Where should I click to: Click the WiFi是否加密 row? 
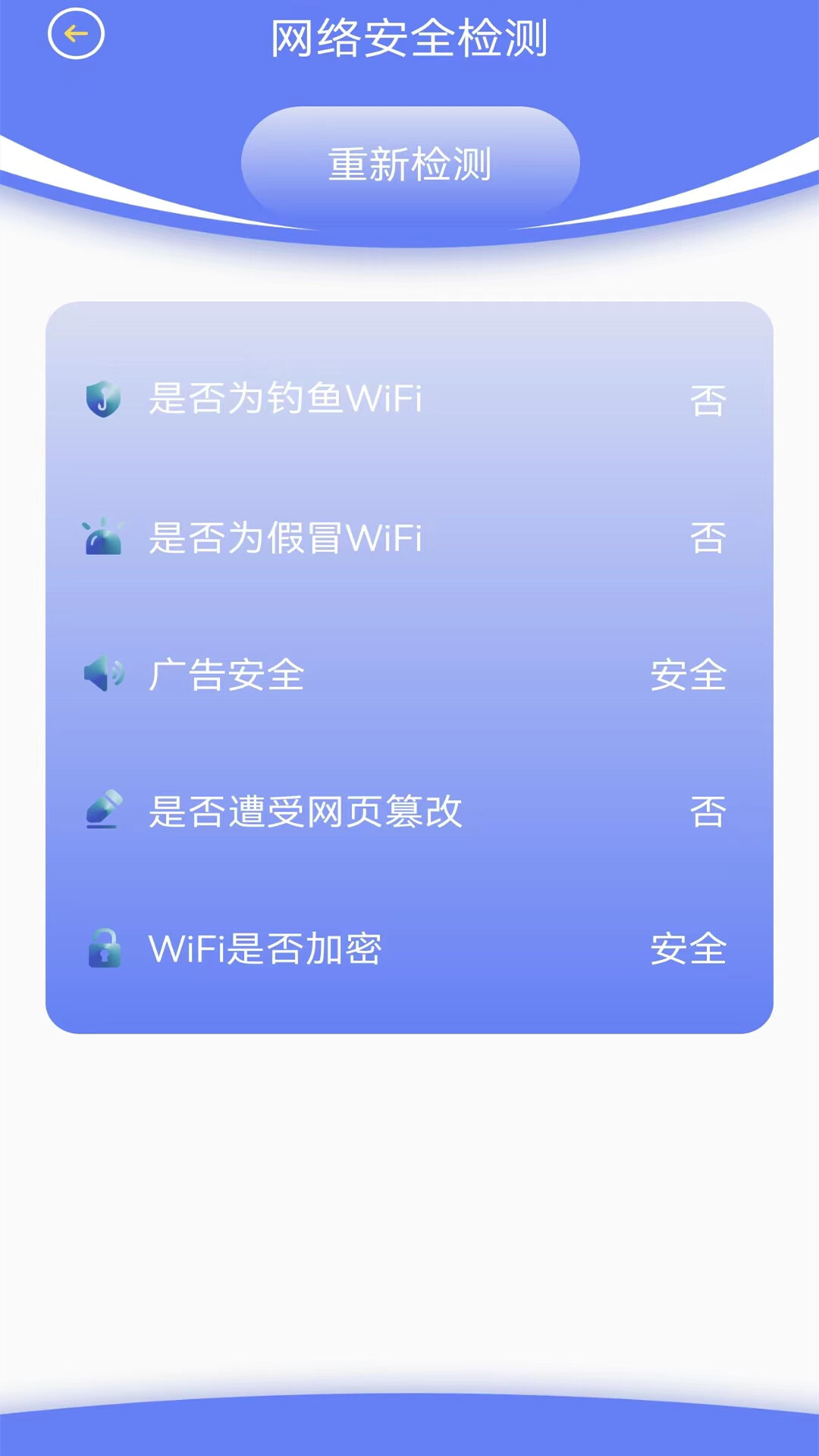(409, 948)
